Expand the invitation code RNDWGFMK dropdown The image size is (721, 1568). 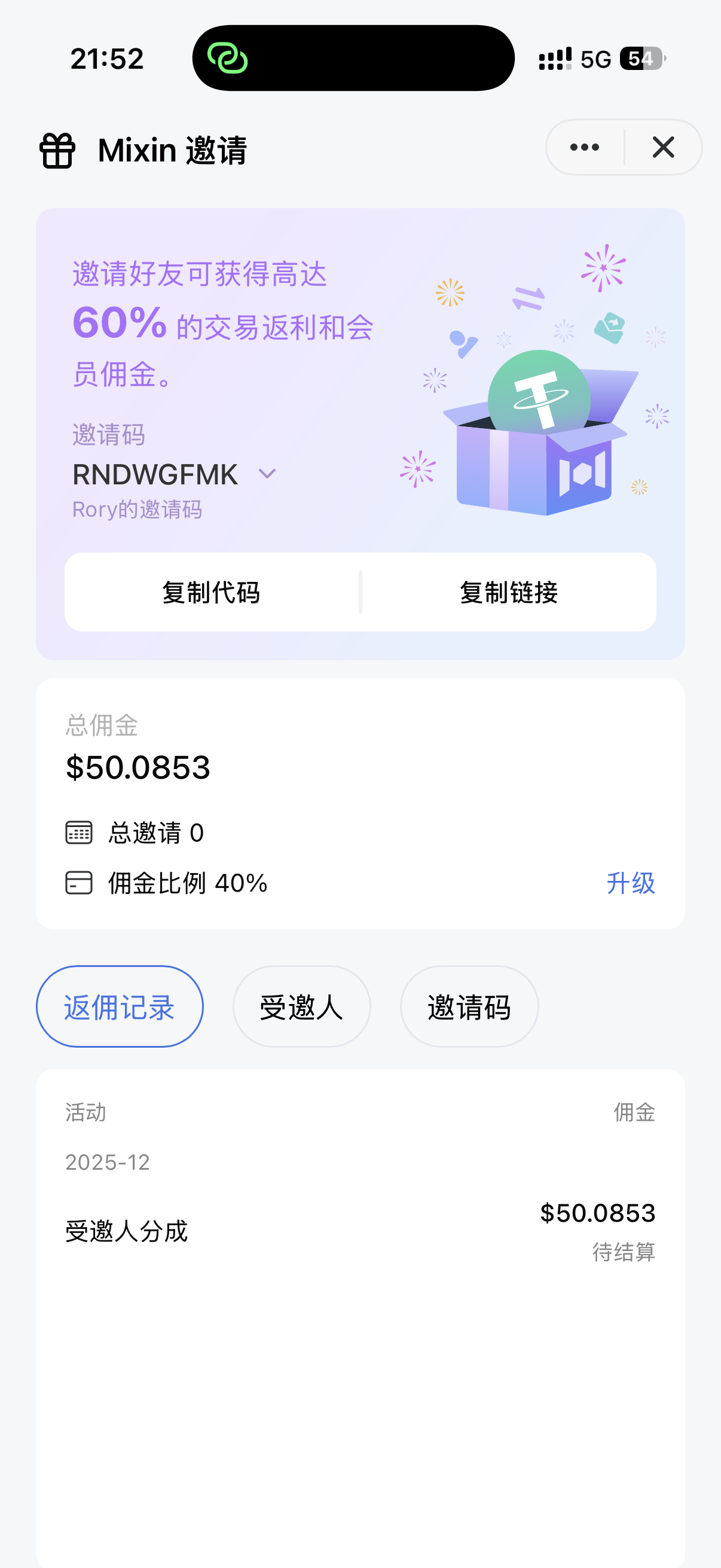tap(267, 474)
